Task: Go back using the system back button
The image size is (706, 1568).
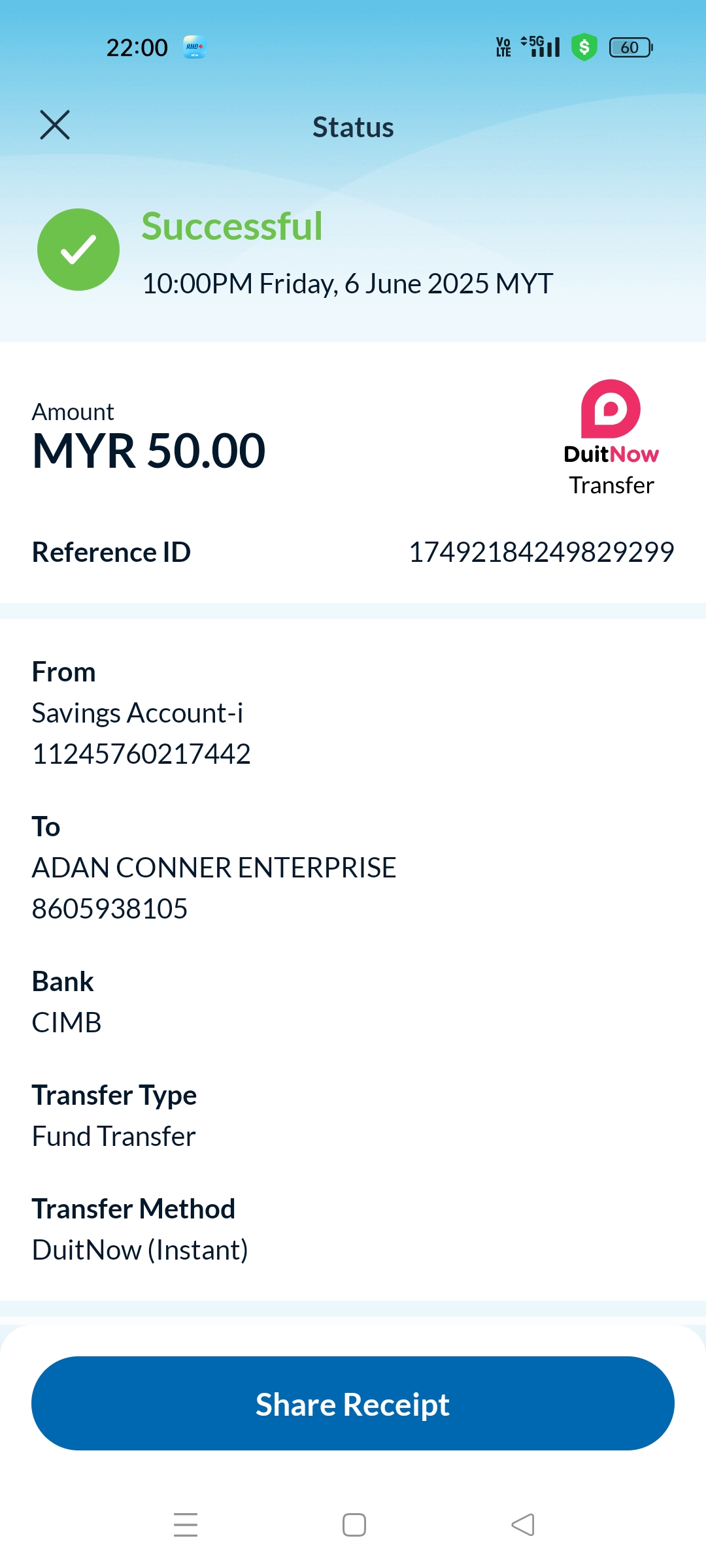Action: click(x=523, y=1525)
